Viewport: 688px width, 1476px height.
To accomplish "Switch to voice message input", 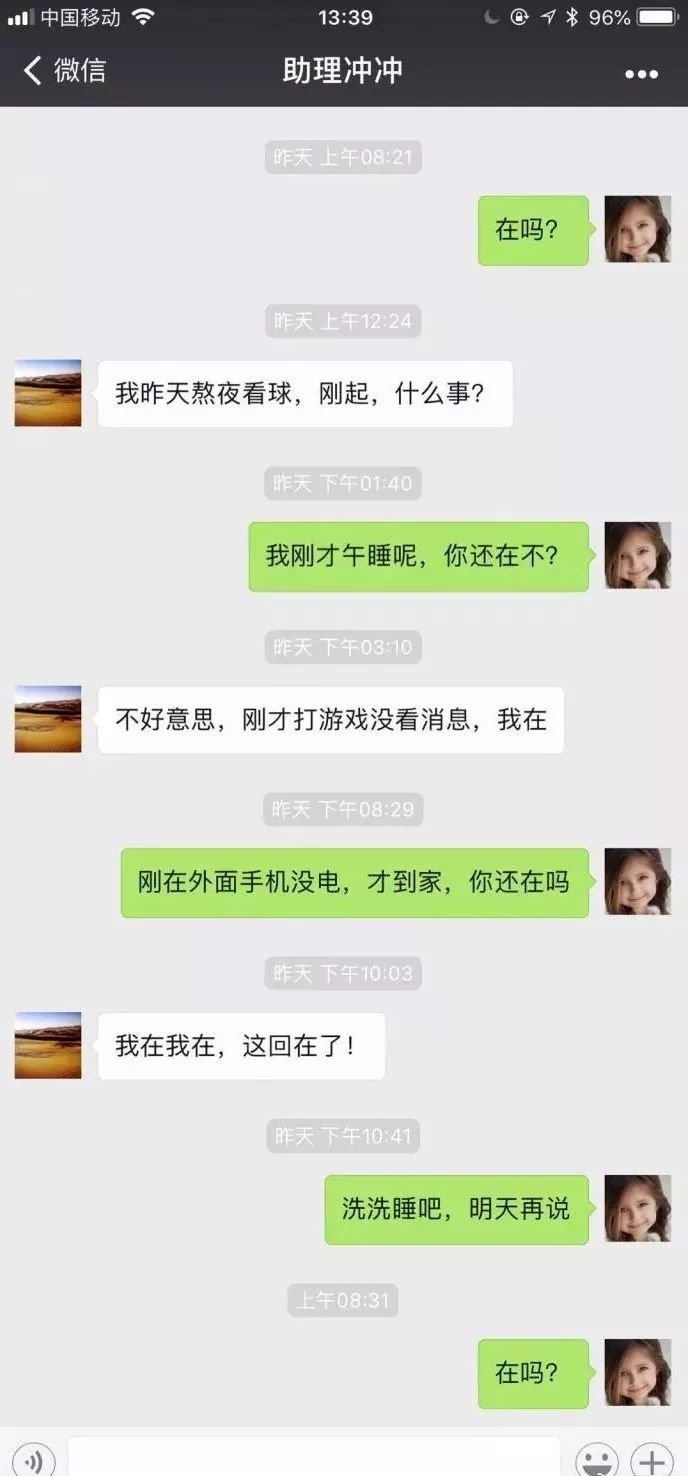I will pyautogui.click(x=33, y=1460).
